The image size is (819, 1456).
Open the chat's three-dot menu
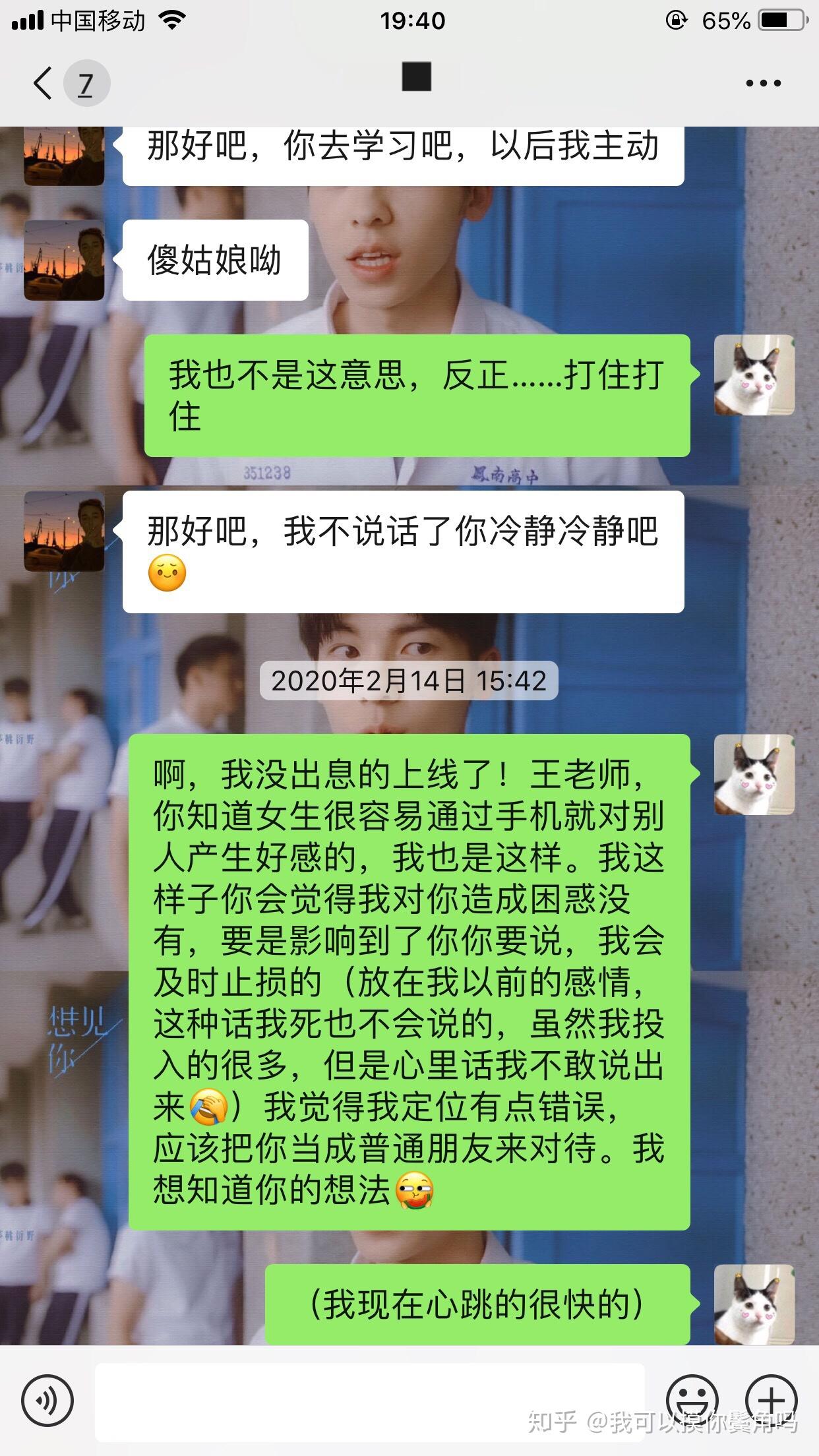click(x=763, y=83)
